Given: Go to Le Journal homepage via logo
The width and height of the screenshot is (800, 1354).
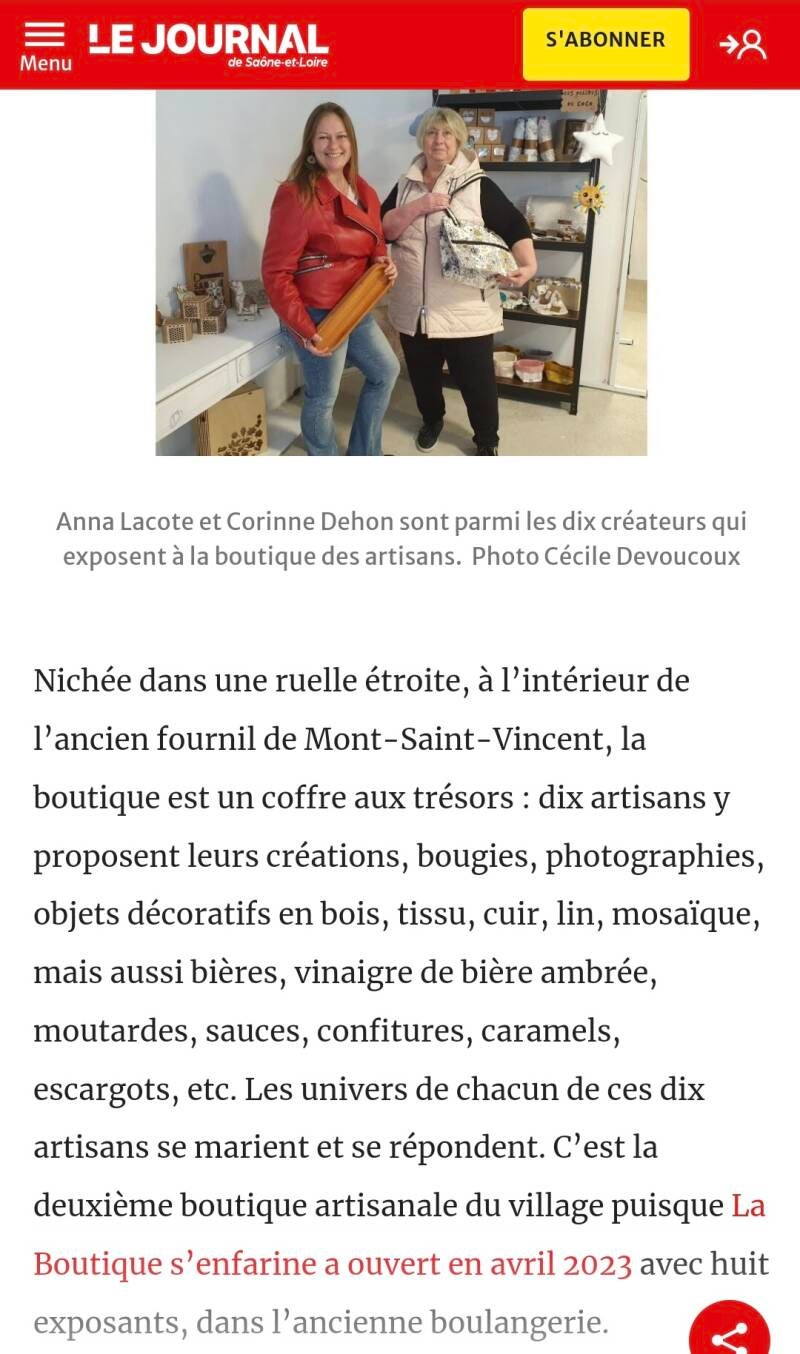Looking at the screenshot, I should tap(208, 44).
